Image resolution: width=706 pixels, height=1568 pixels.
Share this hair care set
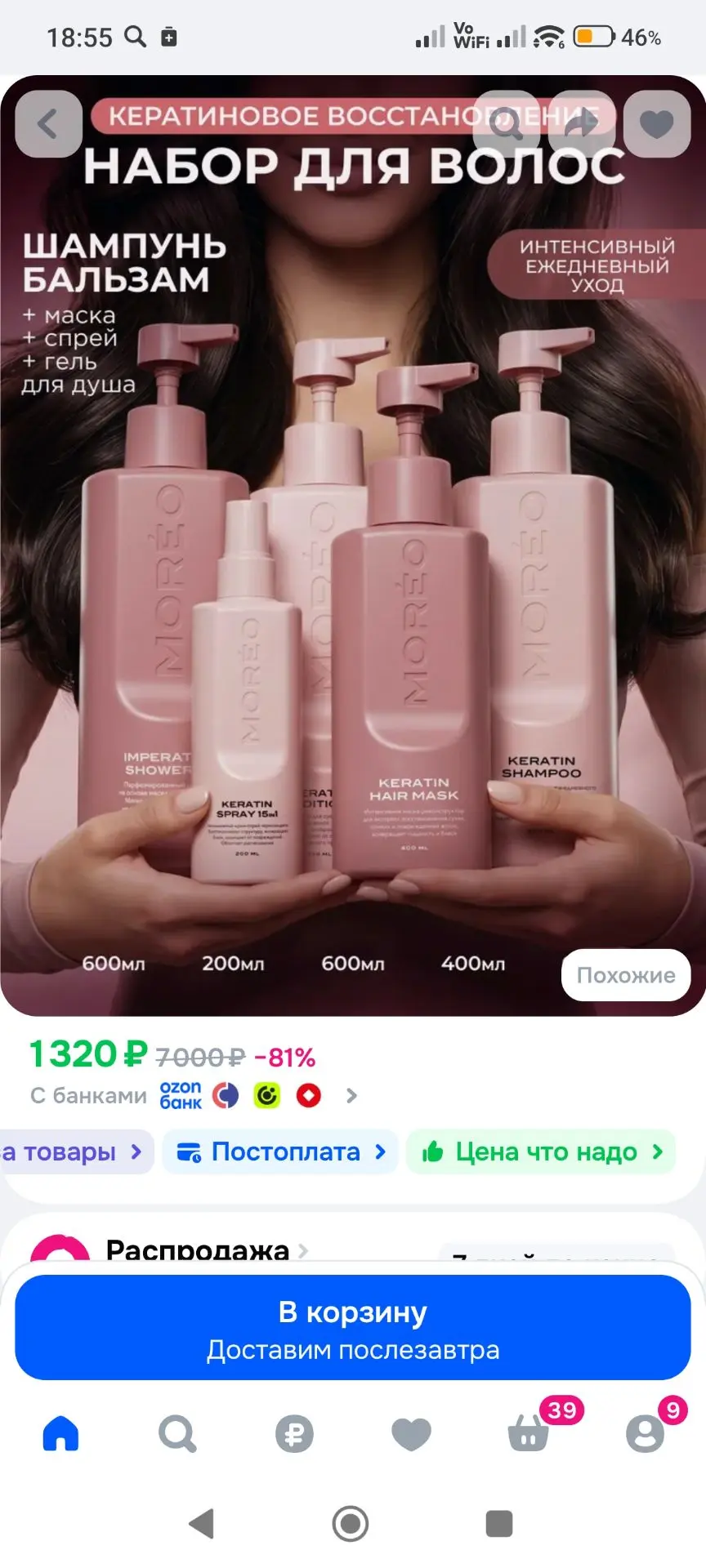pyautogui.click(x=582, y=124)
